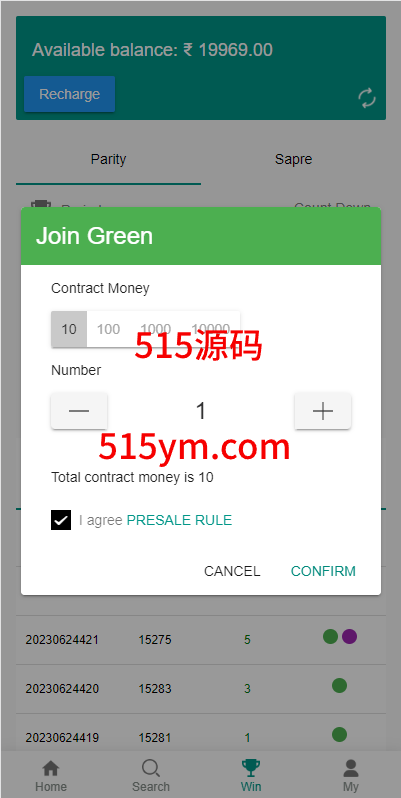Switch to the Parity tab
Image resolution: width=401 pixels, height=798 pixels.
tap(108, 159)
